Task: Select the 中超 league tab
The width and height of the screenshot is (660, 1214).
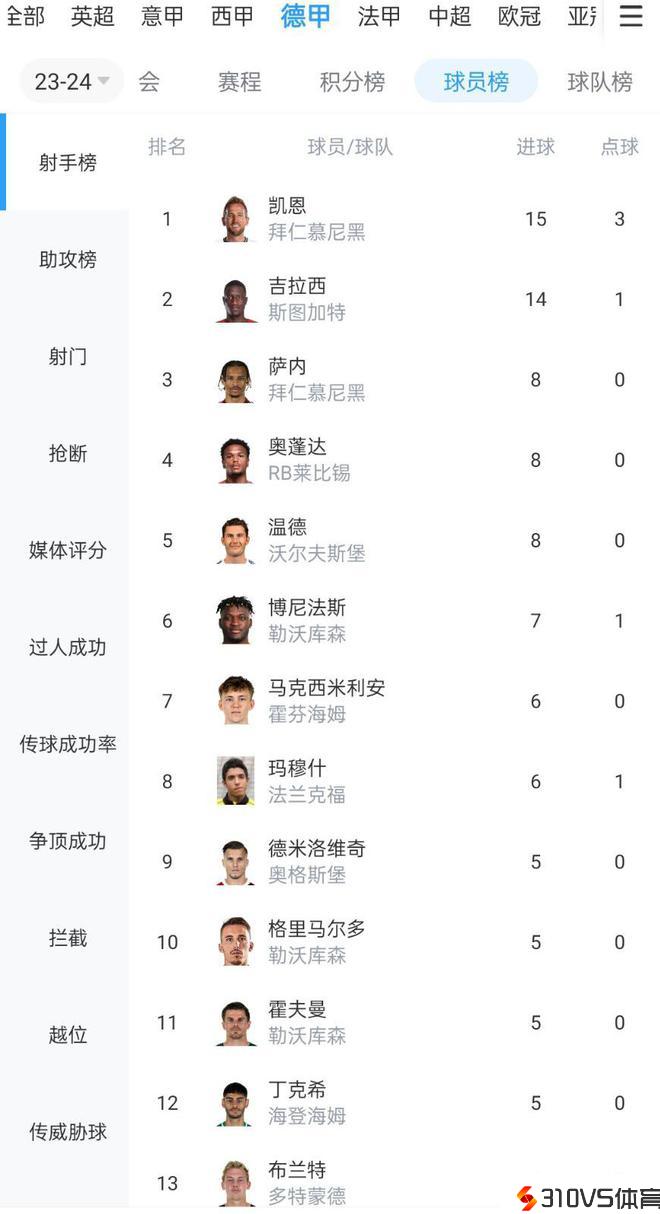Action: pos(449,17)
